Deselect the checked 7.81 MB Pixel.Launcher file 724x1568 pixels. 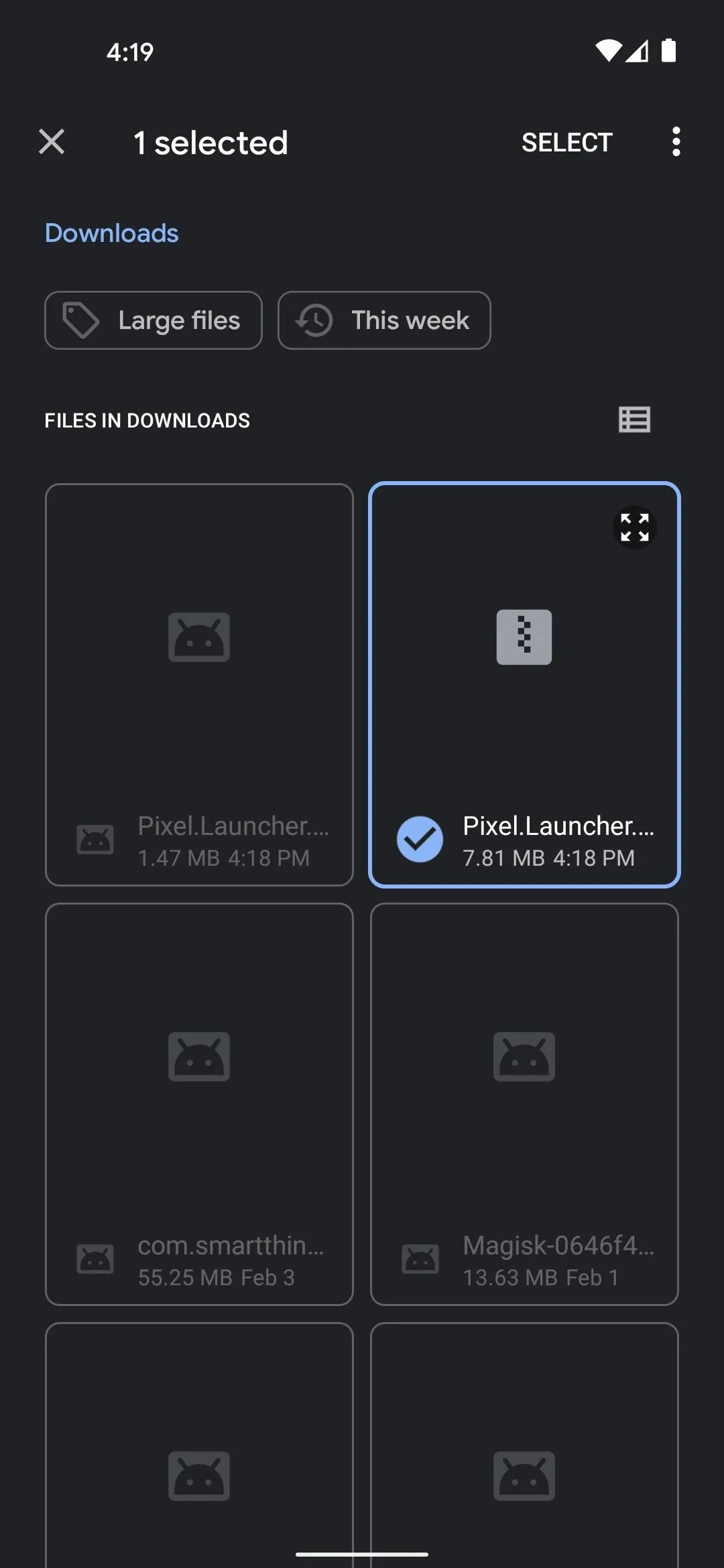[x=524, y=685]
